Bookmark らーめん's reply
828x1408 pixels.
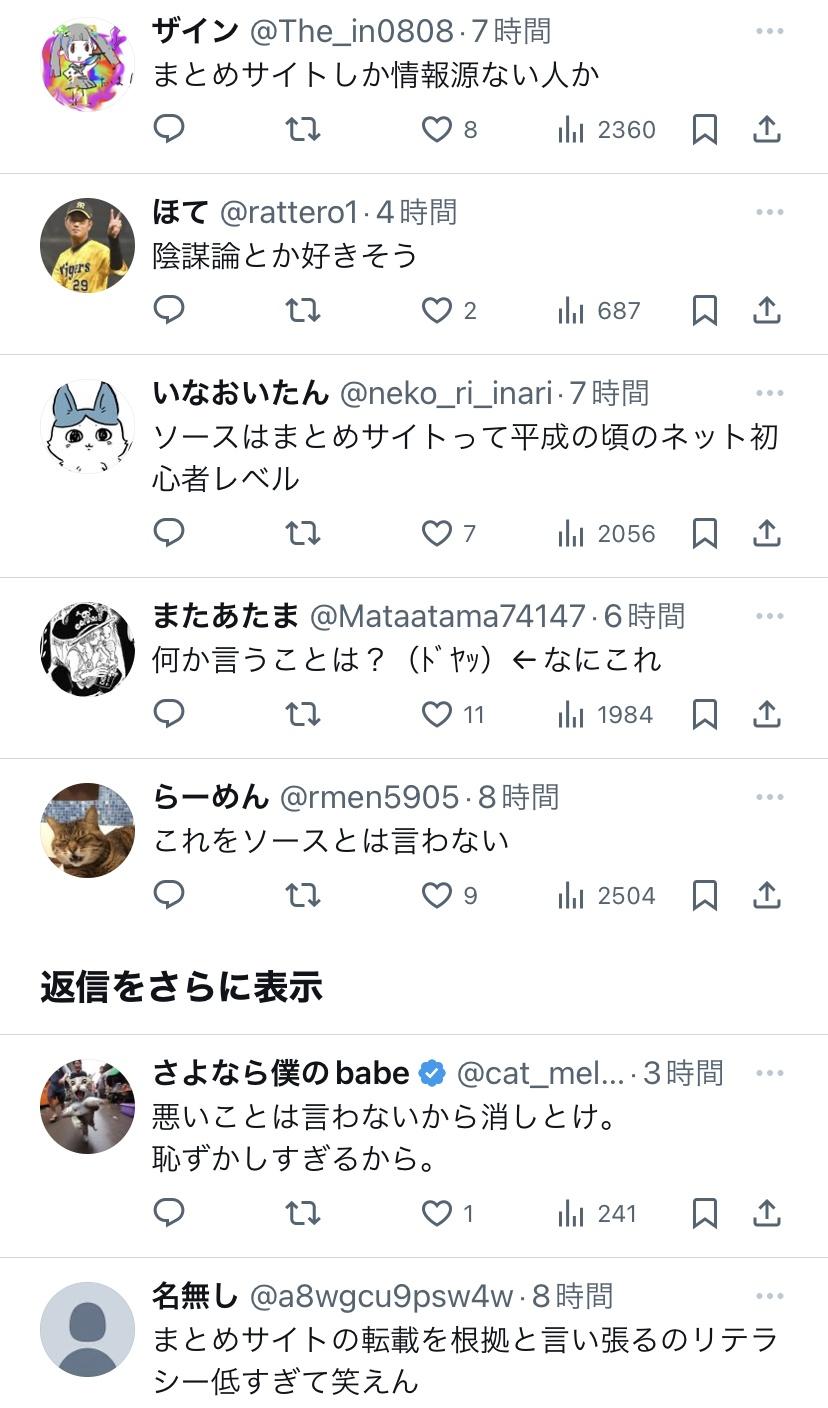[705, 895]
